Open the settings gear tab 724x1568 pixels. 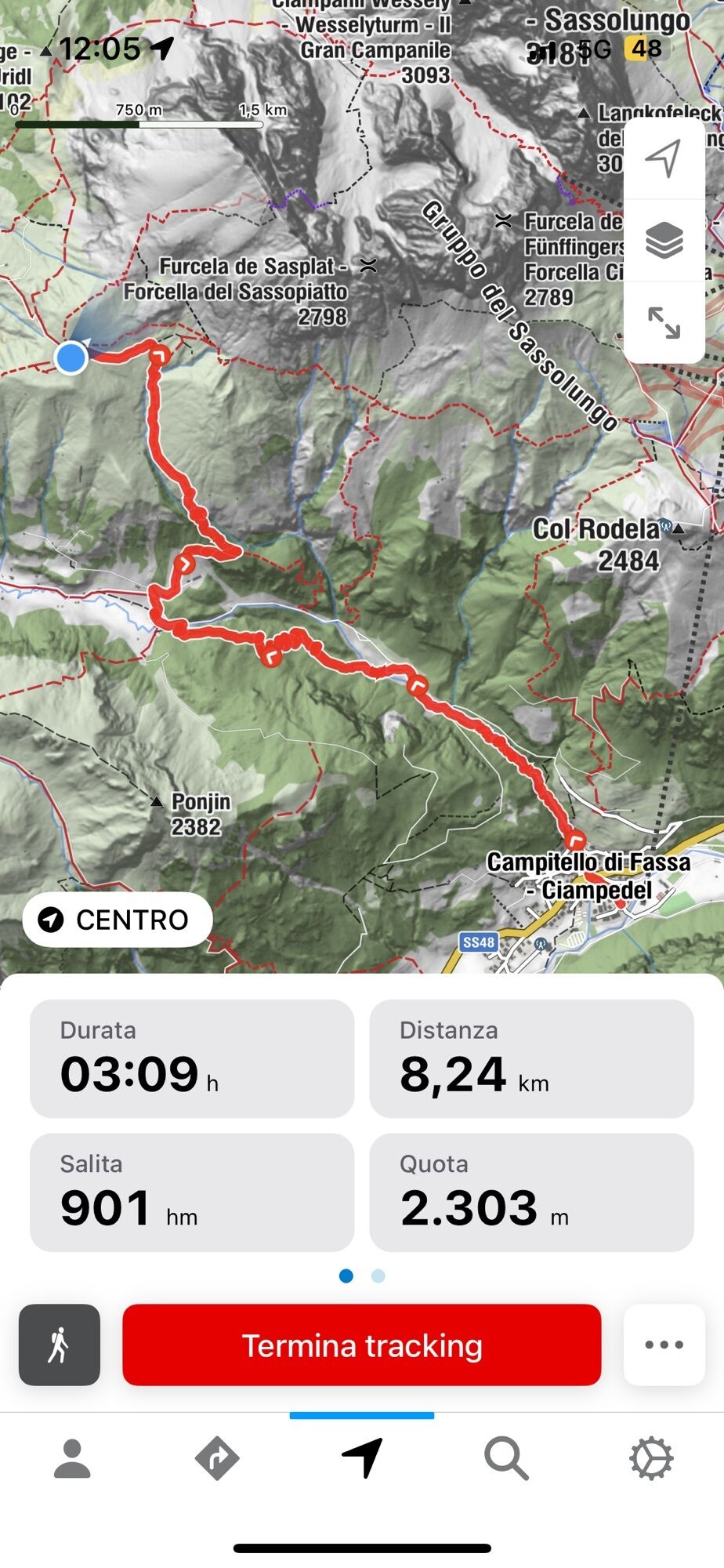tap(651, 1459)
